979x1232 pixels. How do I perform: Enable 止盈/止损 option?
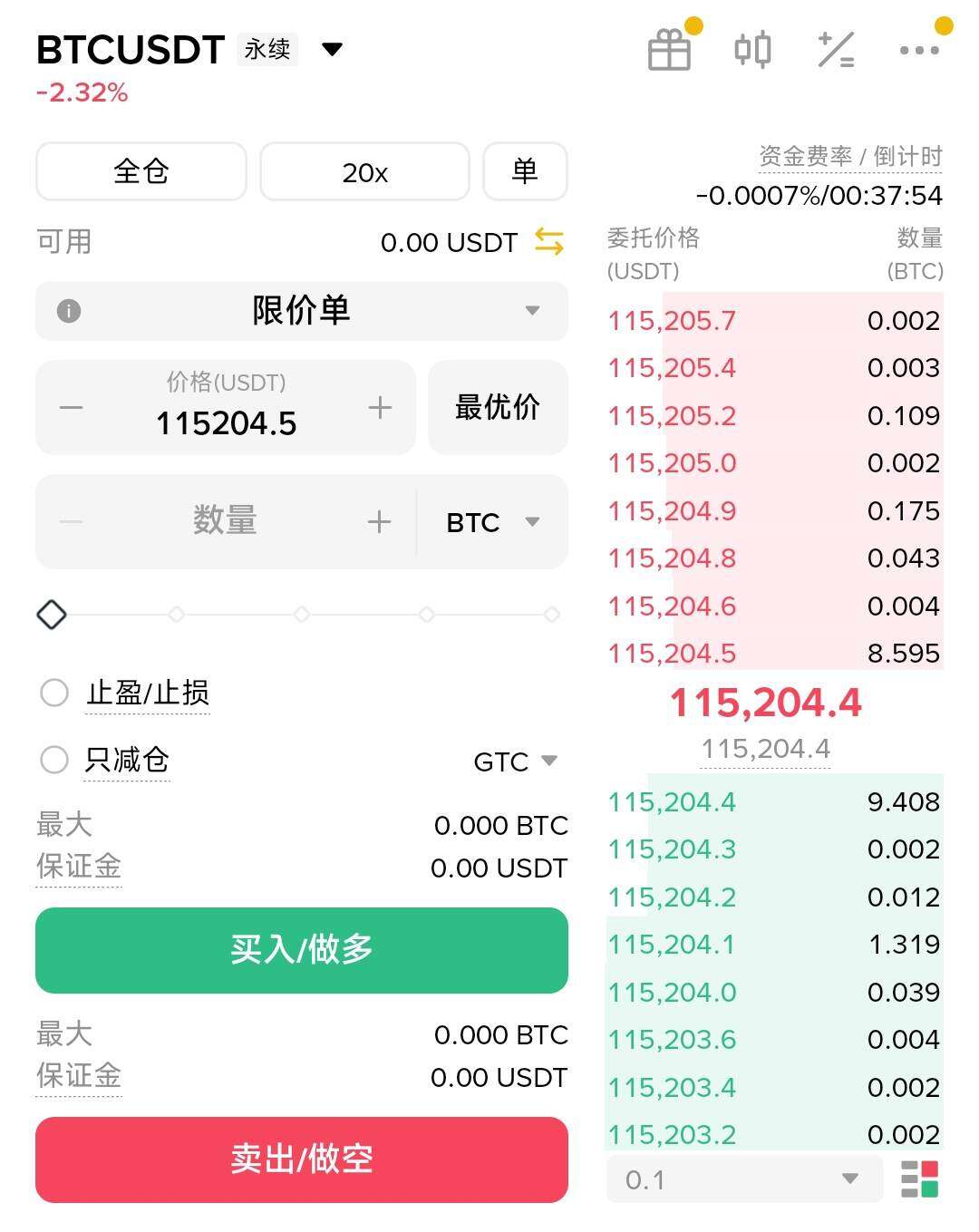click(x=54, y=693)
